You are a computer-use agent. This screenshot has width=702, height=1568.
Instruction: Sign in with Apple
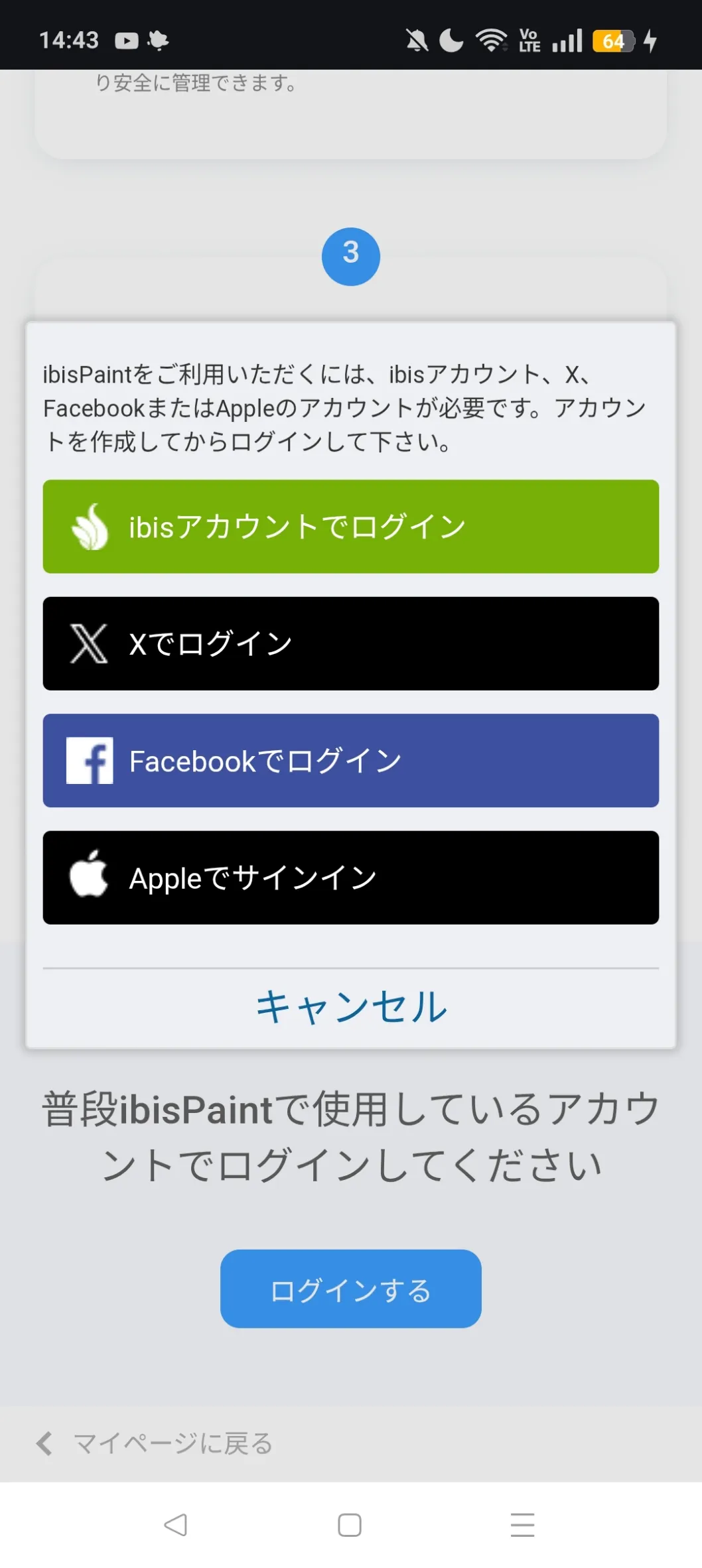(x=350, y=878)
